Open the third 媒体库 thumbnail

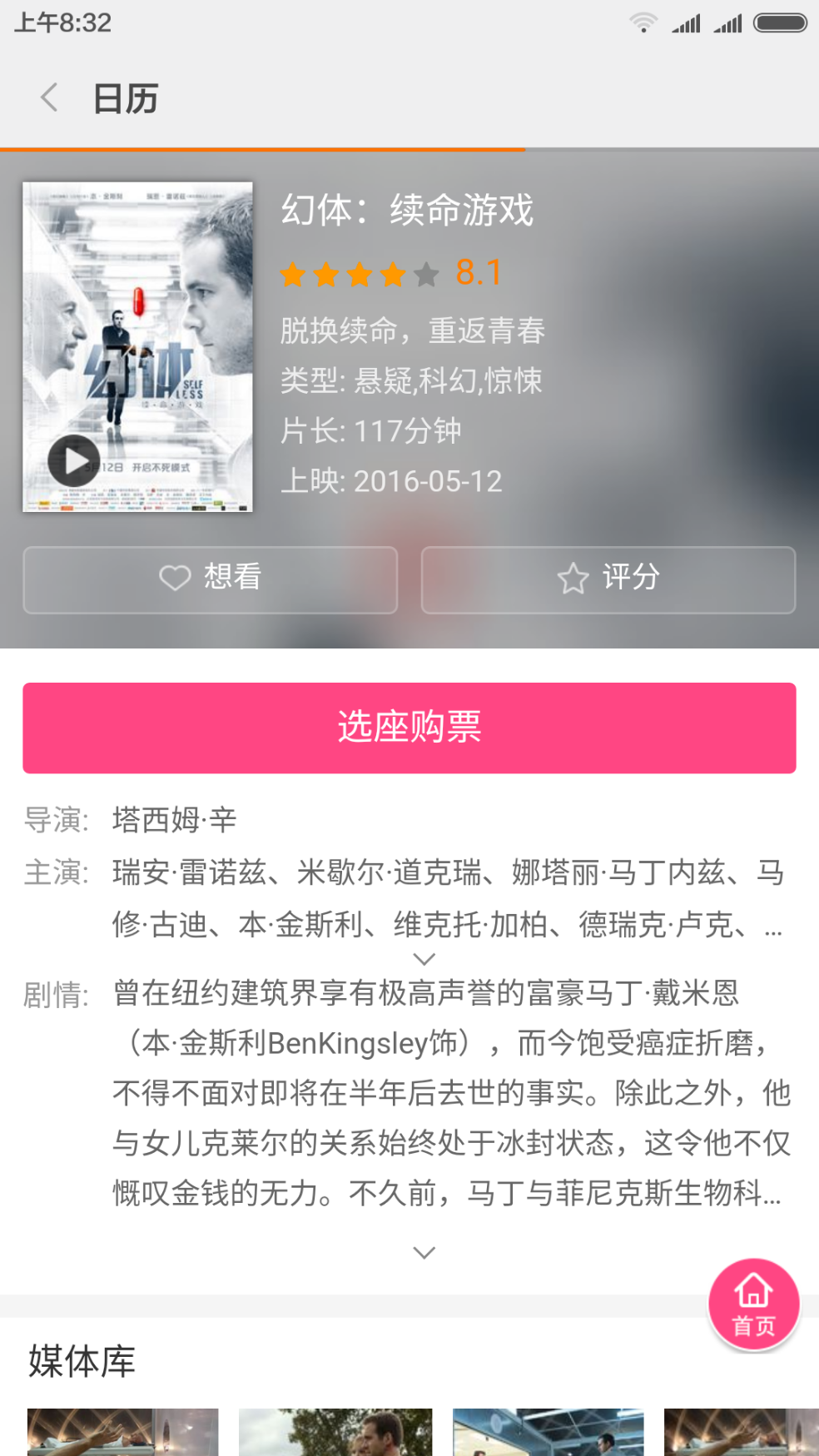(548, 1432)
